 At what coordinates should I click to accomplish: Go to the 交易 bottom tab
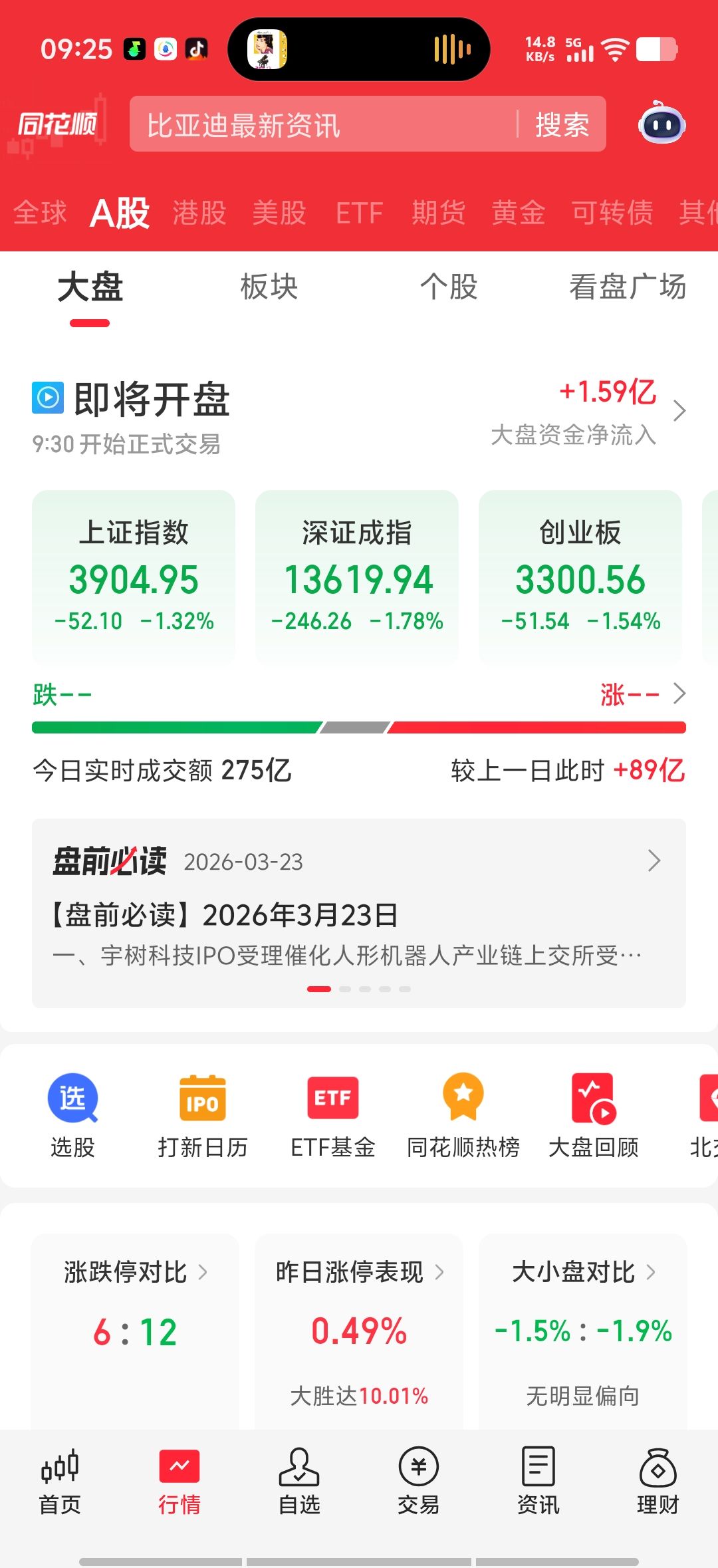pos(419,1480)
